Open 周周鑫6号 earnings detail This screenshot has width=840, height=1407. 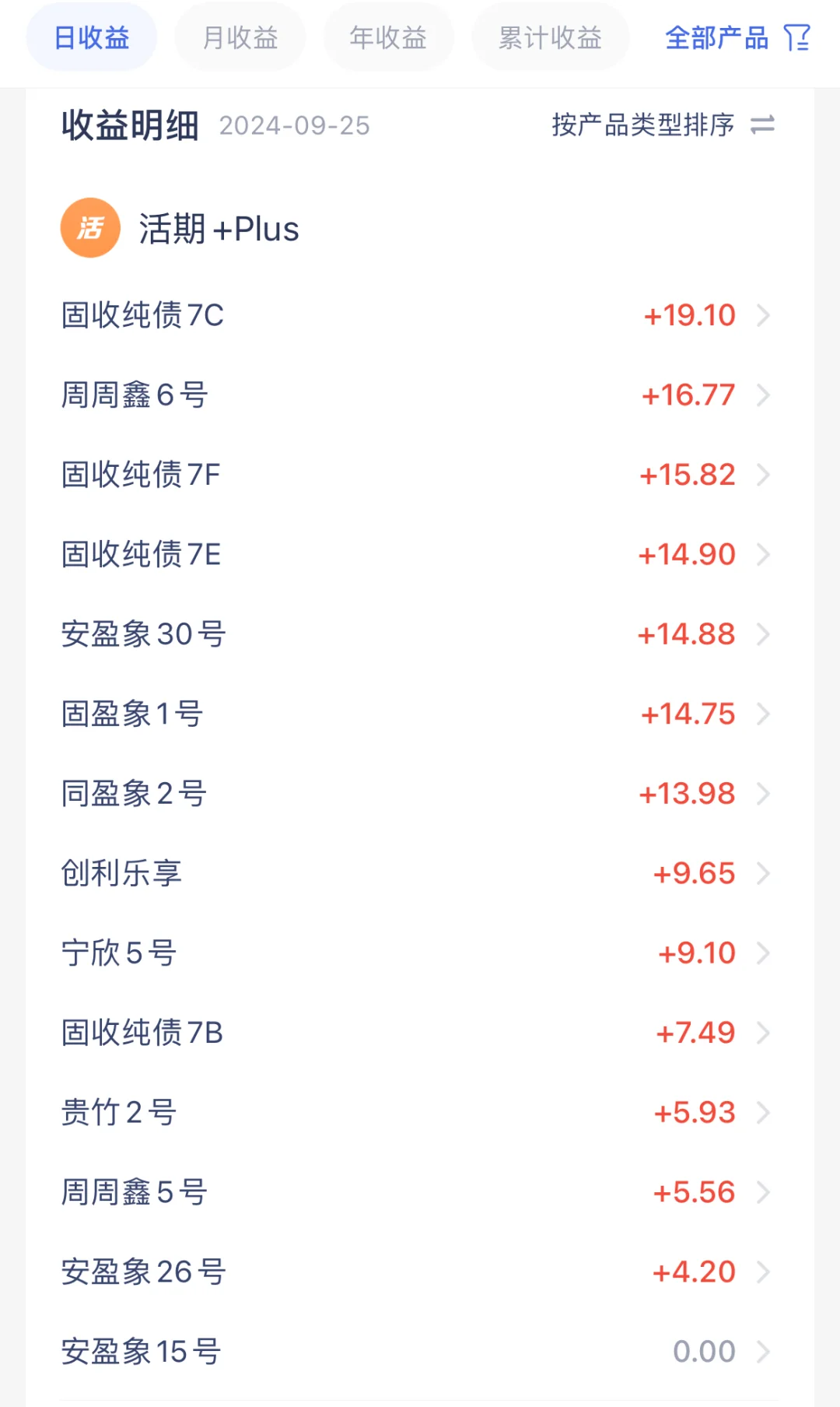(x=418, y=395)
